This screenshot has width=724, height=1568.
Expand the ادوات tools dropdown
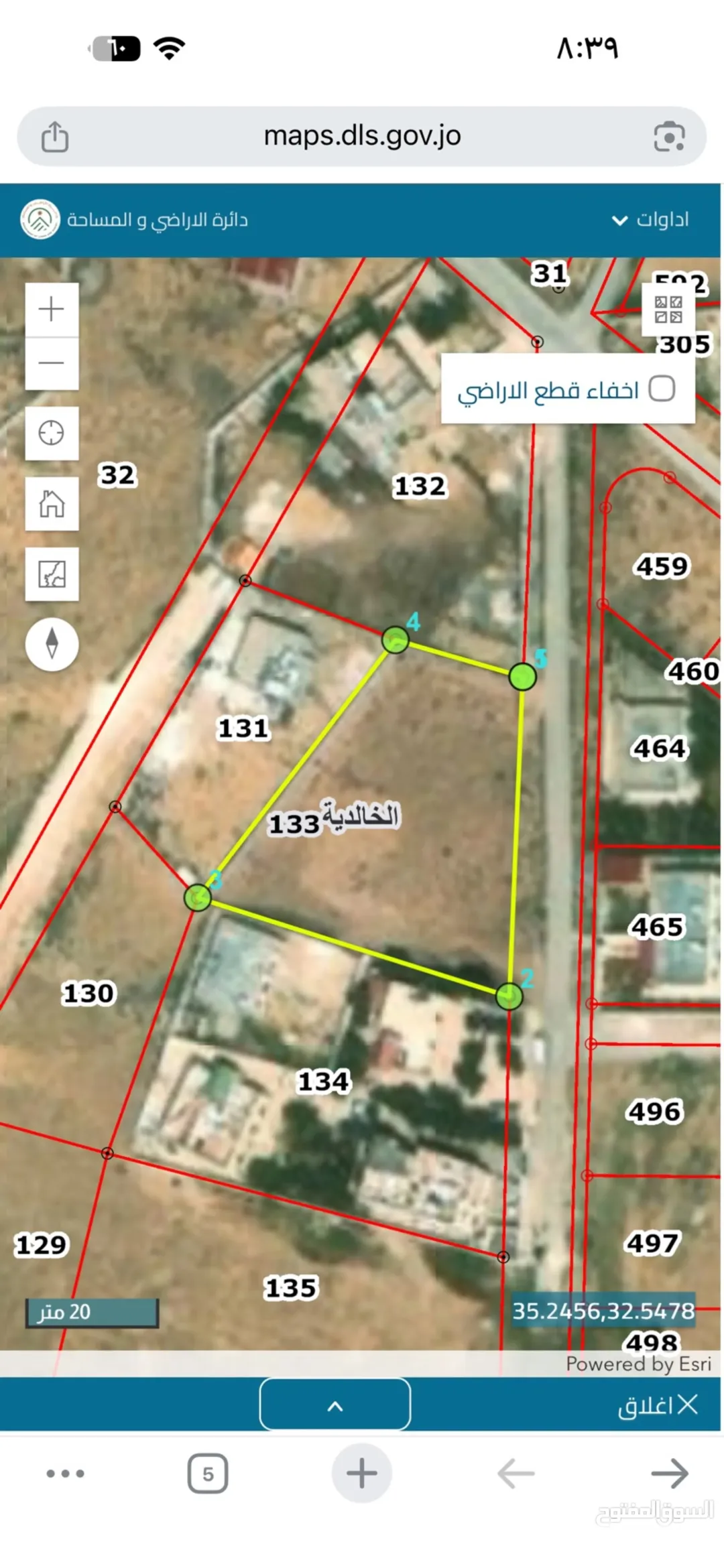(x=650, y=220)
